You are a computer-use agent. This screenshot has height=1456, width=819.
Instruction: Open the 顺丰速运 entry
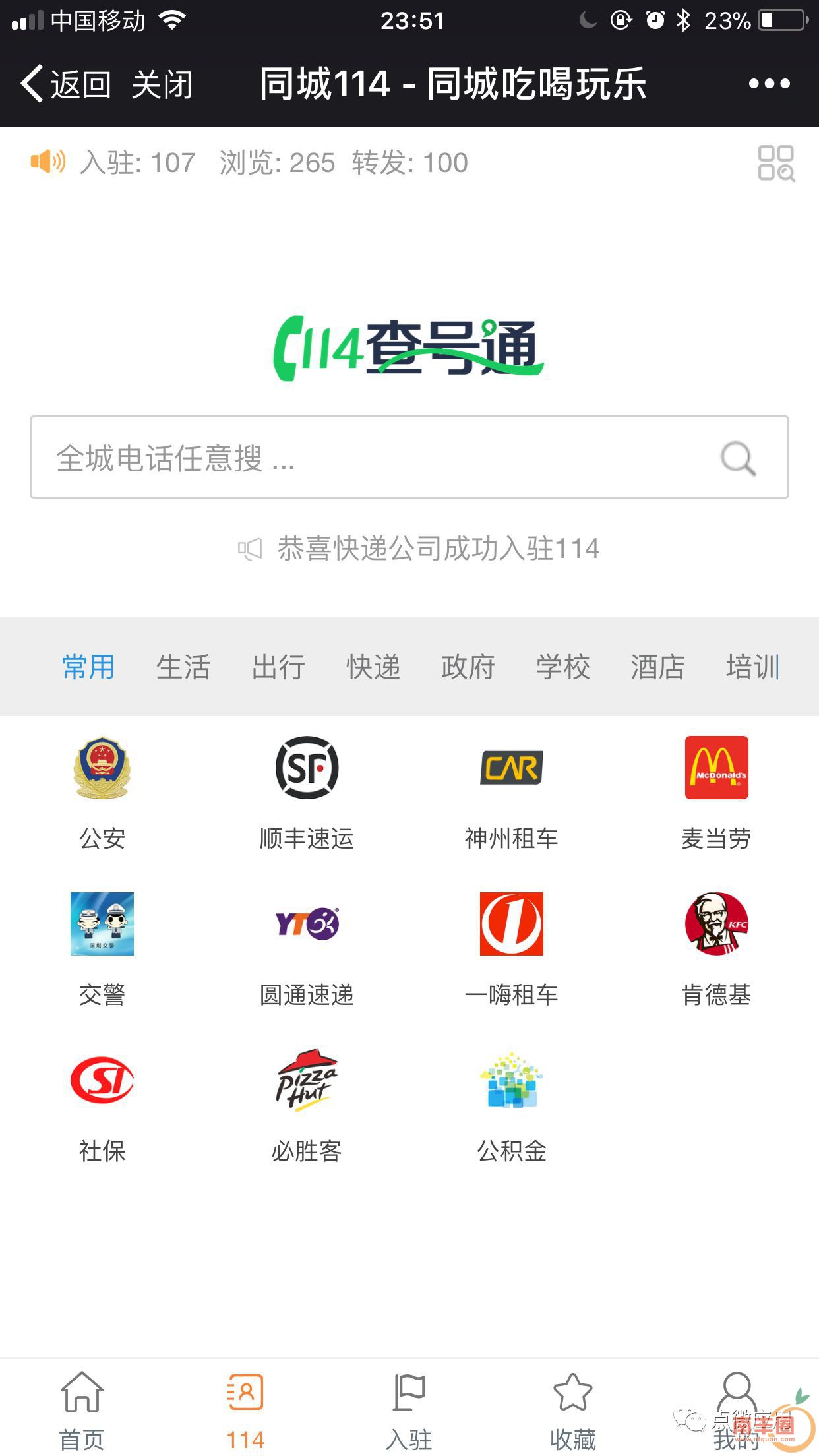click(307, 791)
